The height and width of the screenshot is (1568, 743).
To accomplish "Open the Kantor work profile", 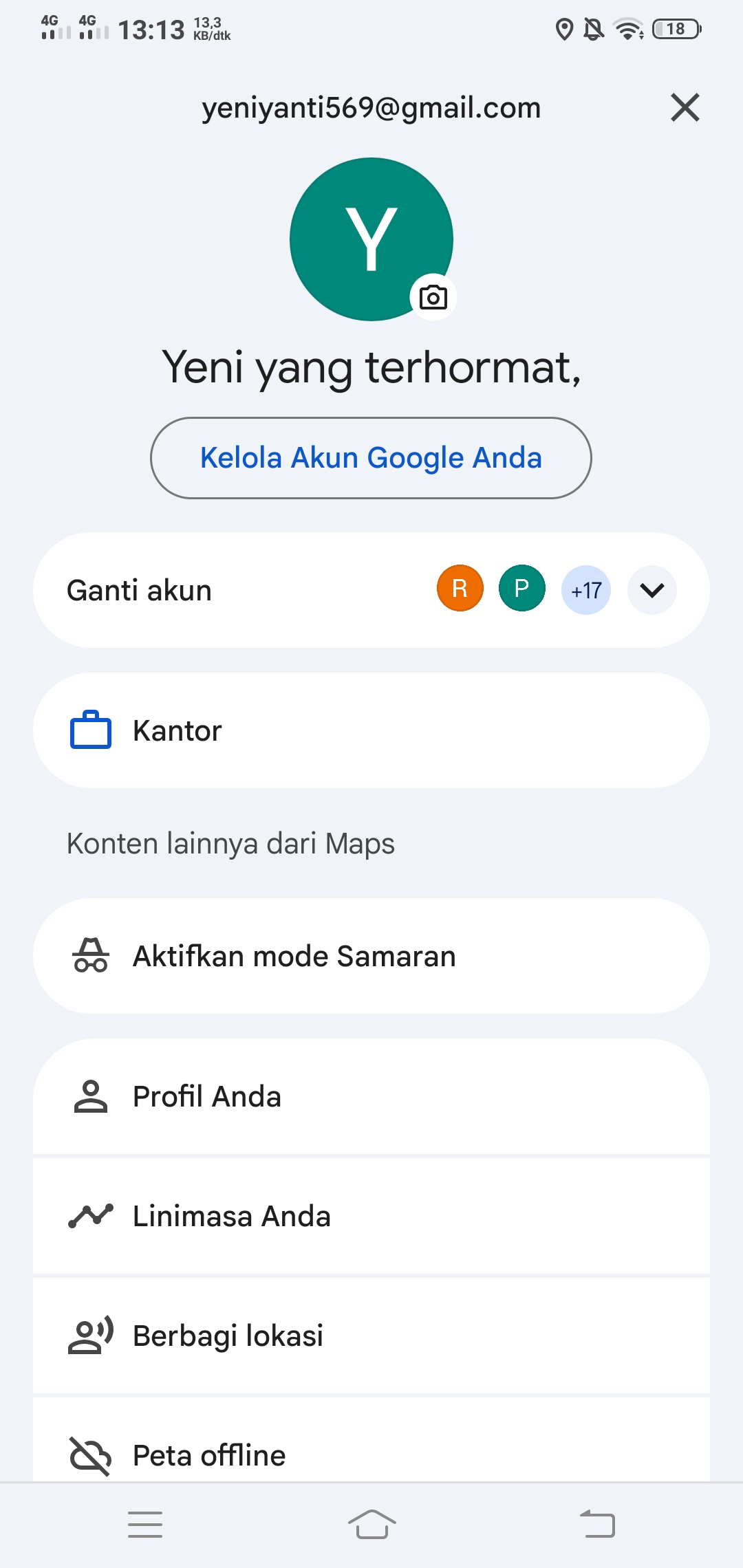I will (x=371, y=730).
